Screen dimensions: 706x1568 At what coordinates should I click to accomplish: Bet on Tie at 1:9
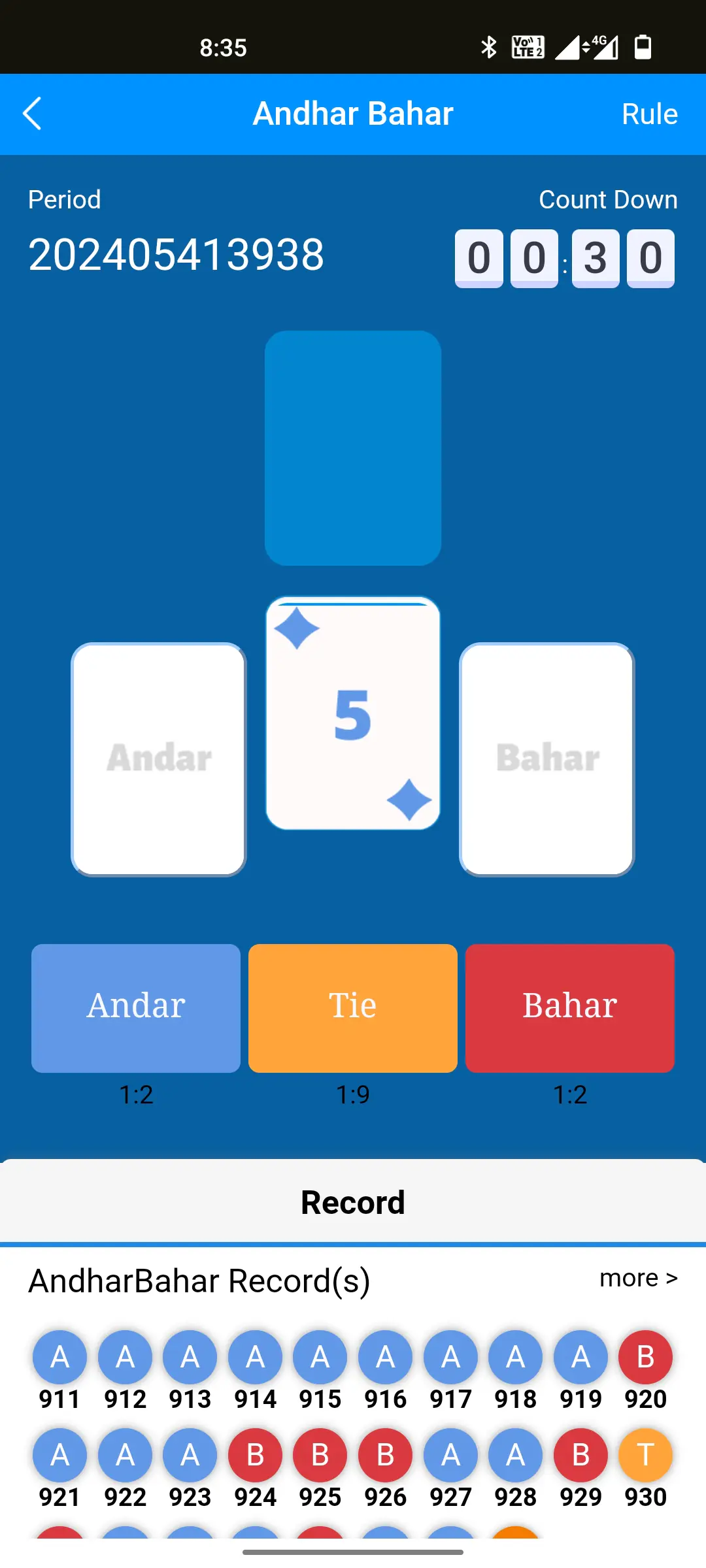click(353, 1007)
